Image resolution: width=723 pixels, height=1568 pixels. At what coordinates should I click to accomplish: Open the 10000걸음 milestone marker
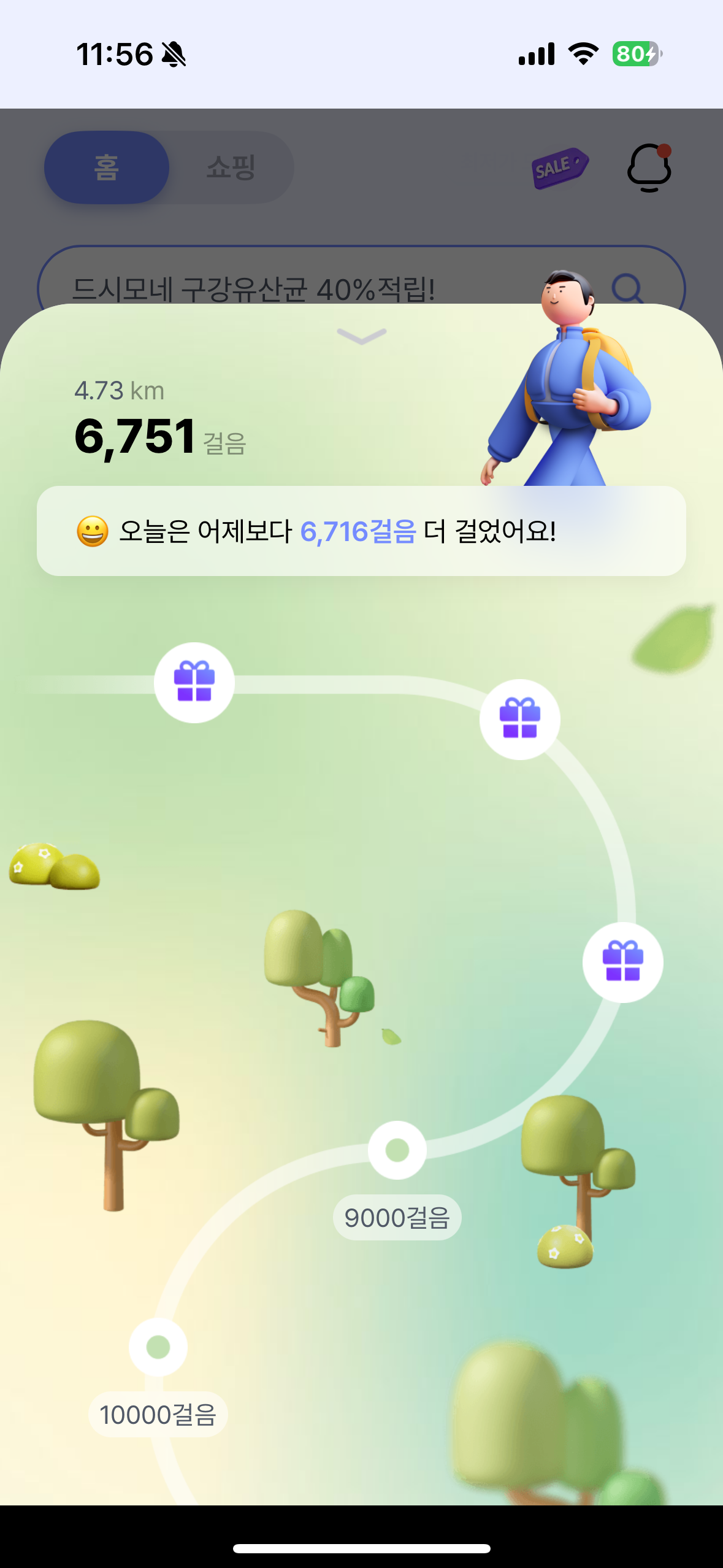[158, 1347]
